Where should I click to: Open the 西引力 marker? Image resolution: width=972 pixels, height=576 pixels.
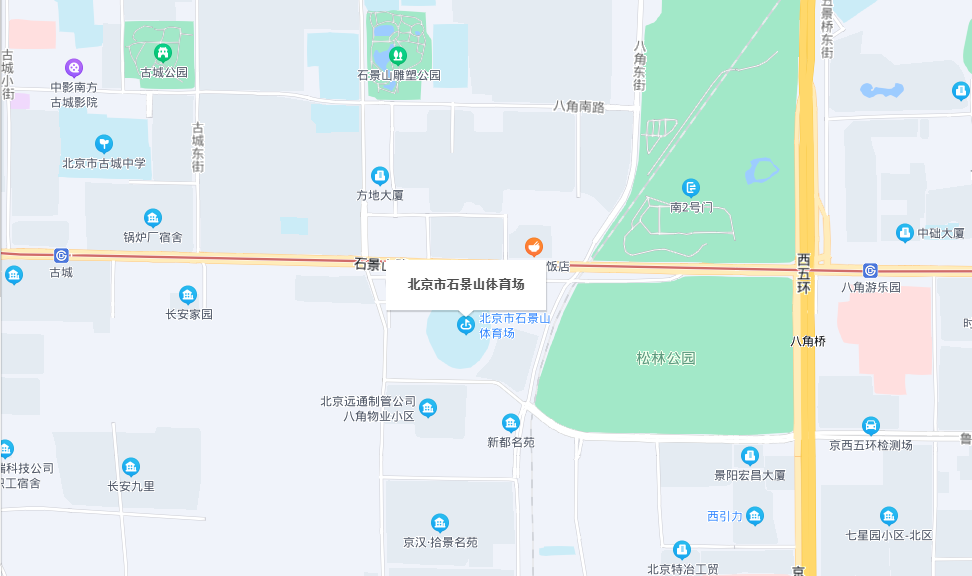pyautogui.click(x=754, y=516)
